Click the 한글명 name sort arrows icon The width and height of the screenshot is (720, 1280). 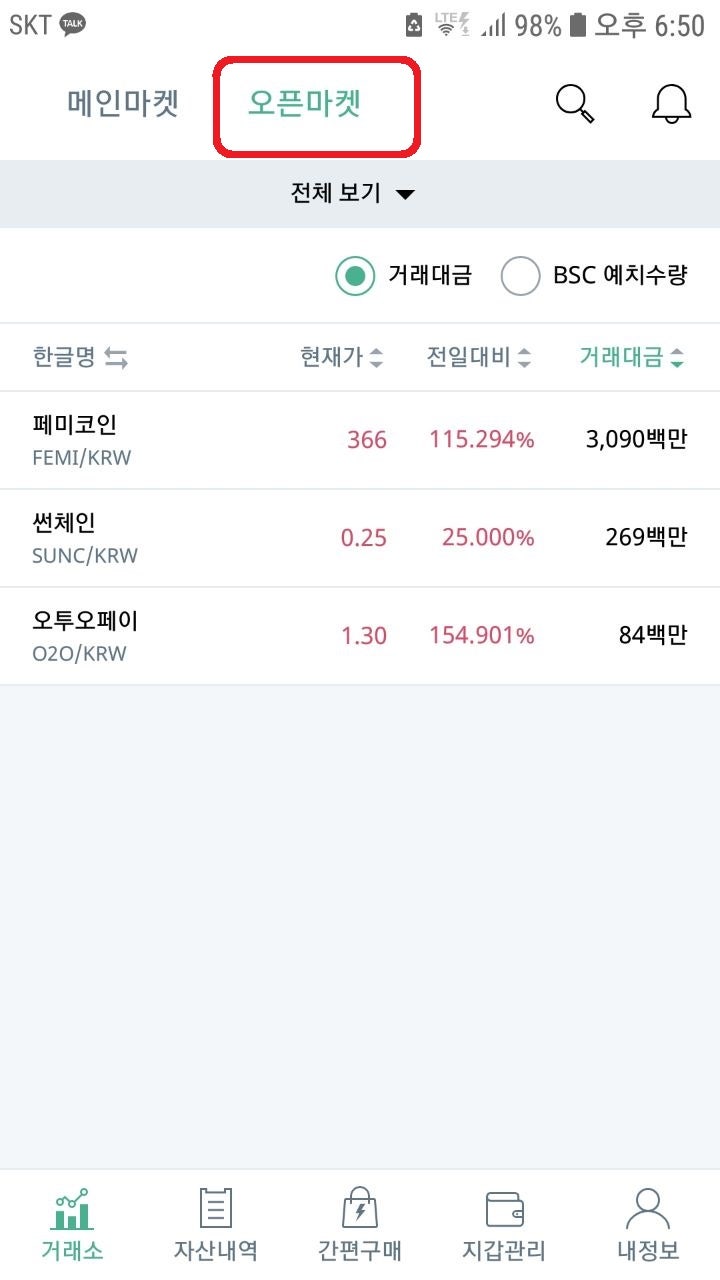pos(114,357)
